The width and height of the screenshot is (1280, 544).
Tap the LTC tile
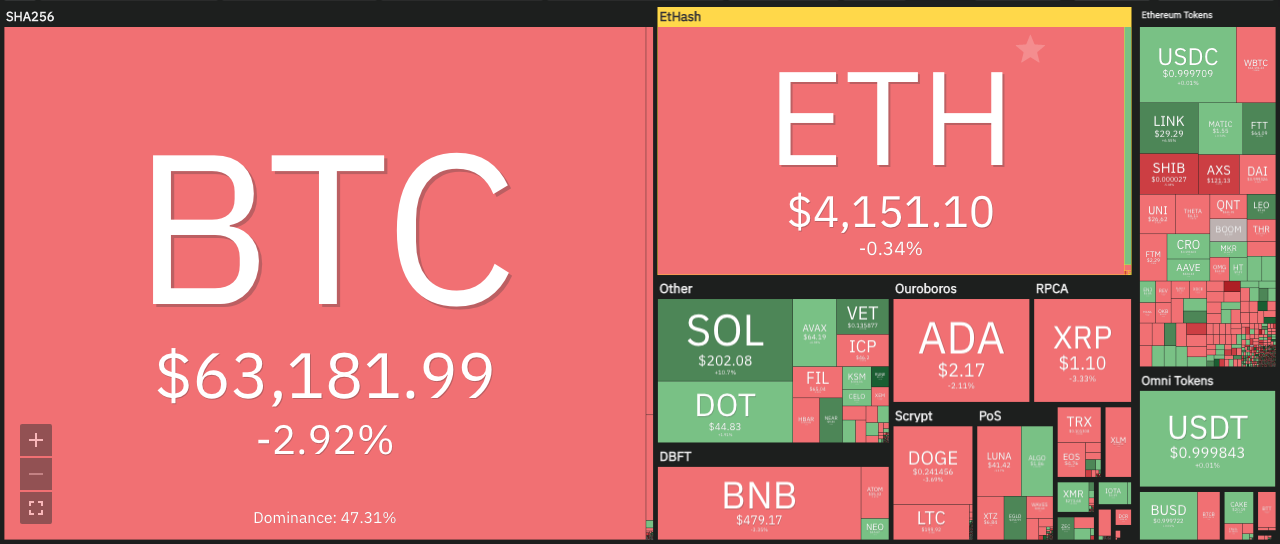tap(932, 521)
